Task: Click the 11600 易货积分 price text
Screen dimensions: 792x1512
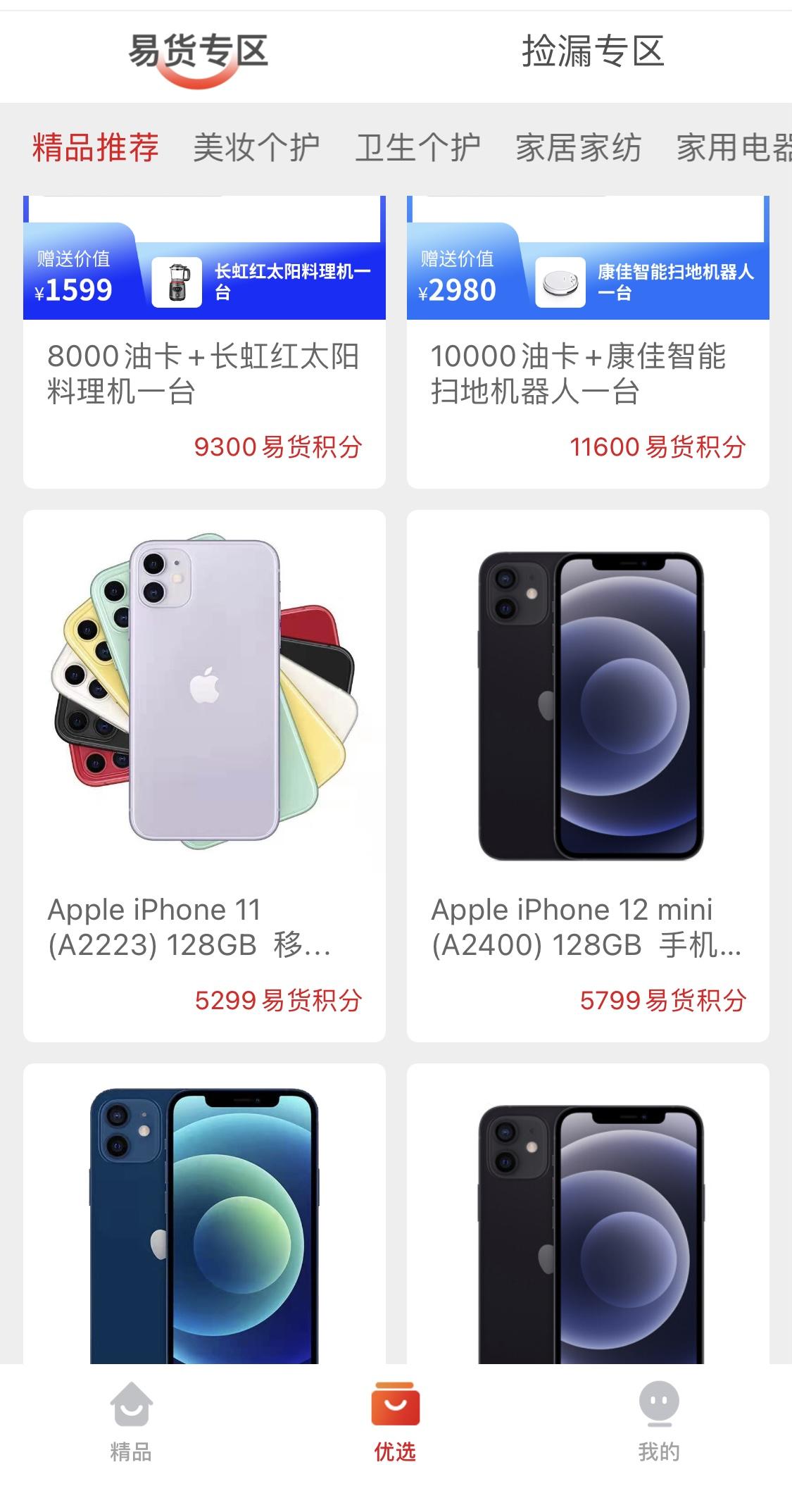Action: tap(660, 445)
